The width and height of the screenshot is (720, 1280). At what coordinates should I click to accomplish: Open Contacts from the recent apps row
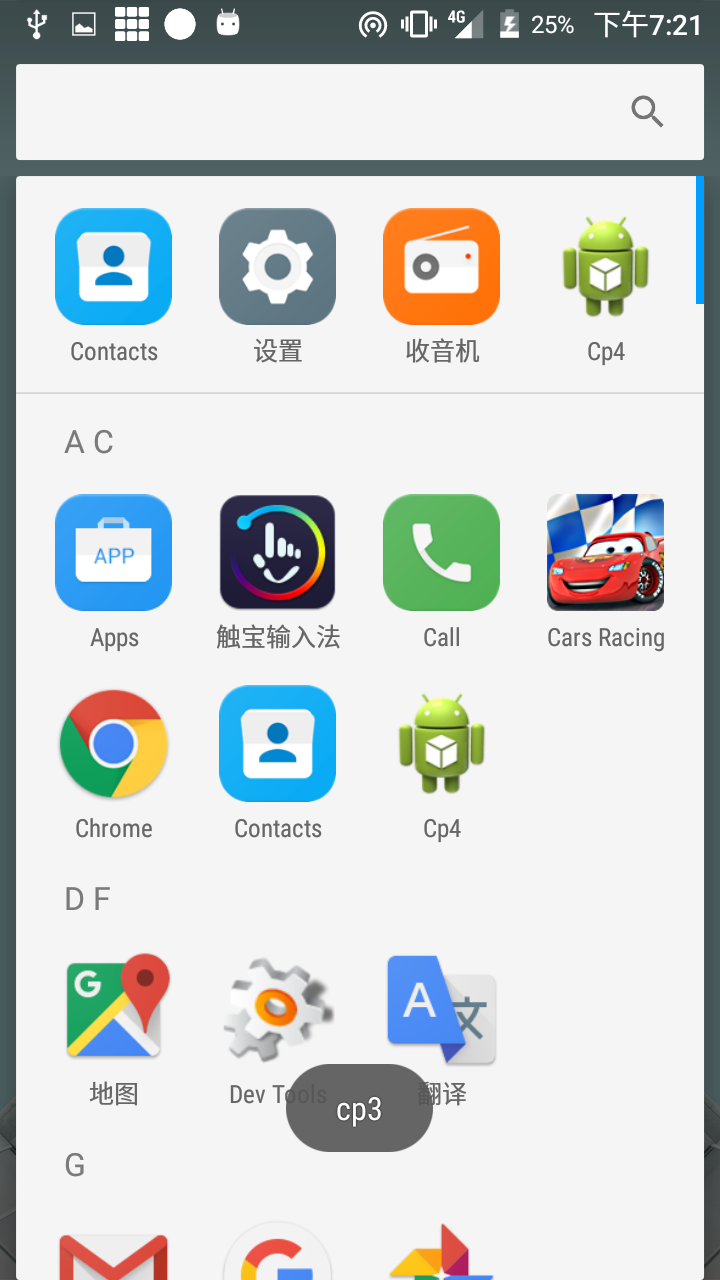113,267
